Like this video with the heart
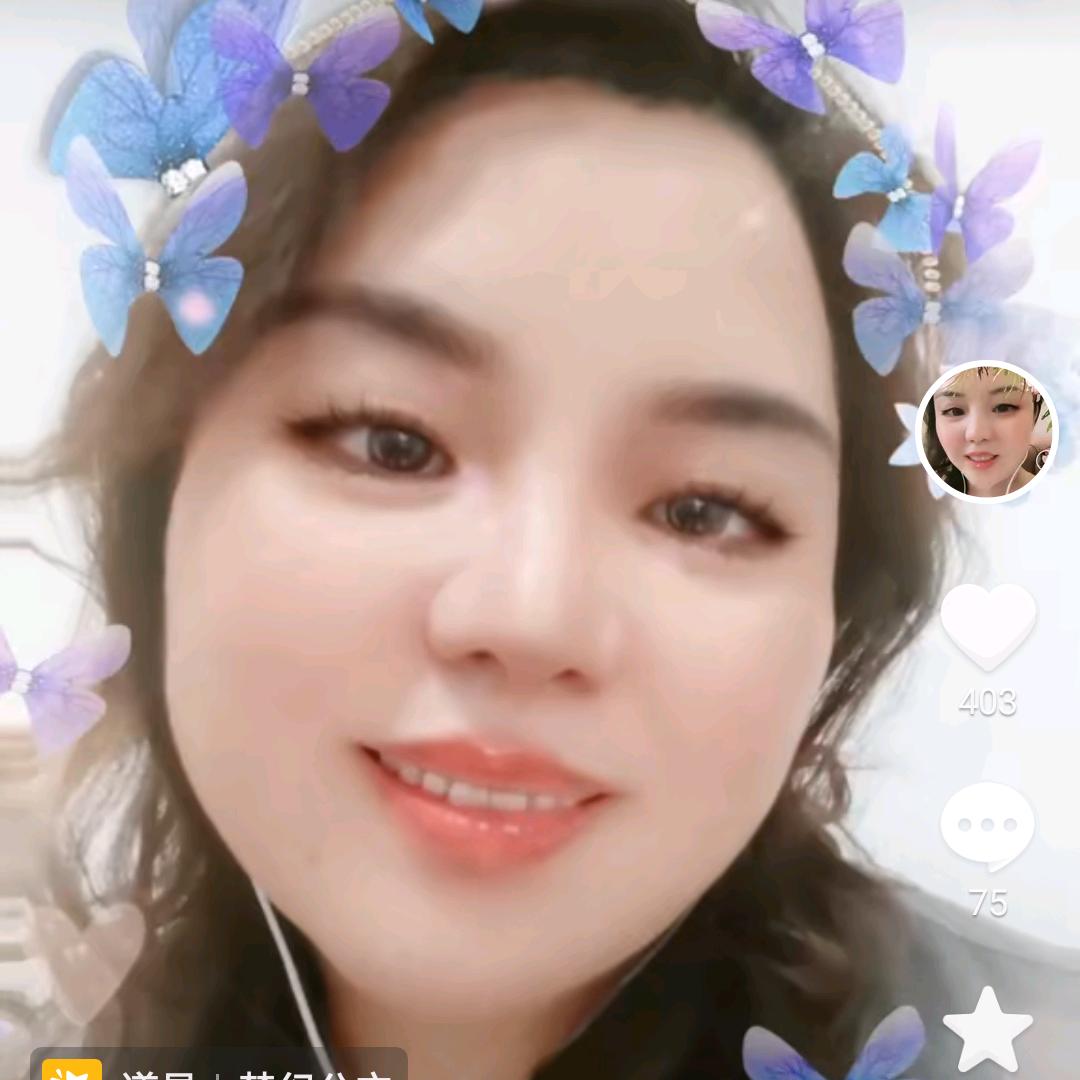The height and width of the screenshot is (1080, 1080). click(x=988, y=625)
